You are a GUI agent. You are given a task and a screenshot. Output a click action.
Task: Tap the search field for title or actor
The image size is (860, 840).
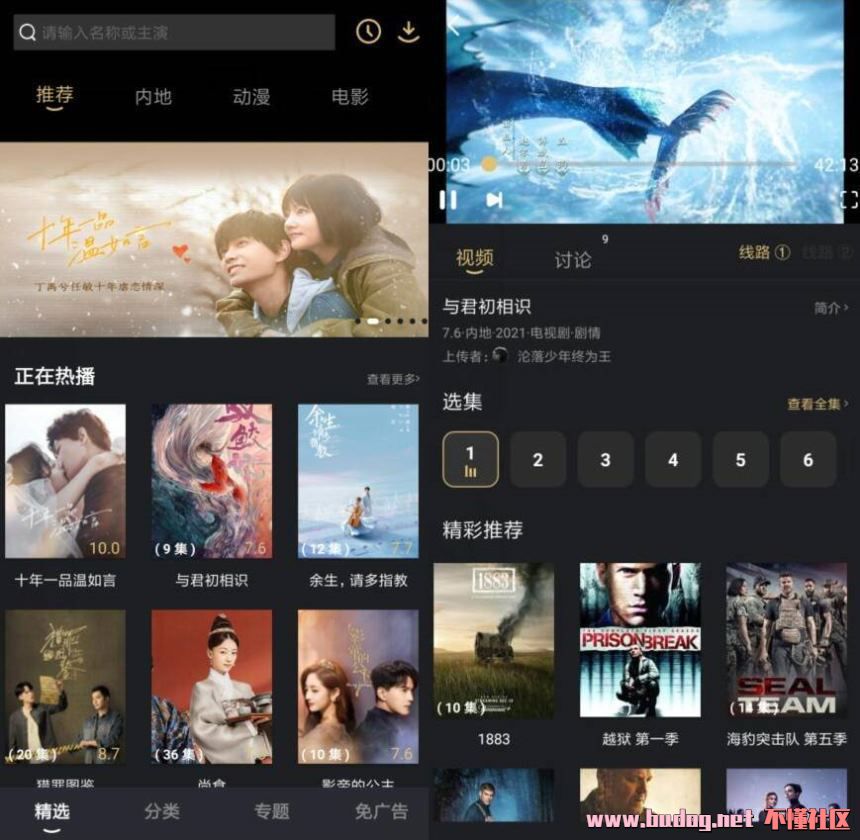click(175, 32)
